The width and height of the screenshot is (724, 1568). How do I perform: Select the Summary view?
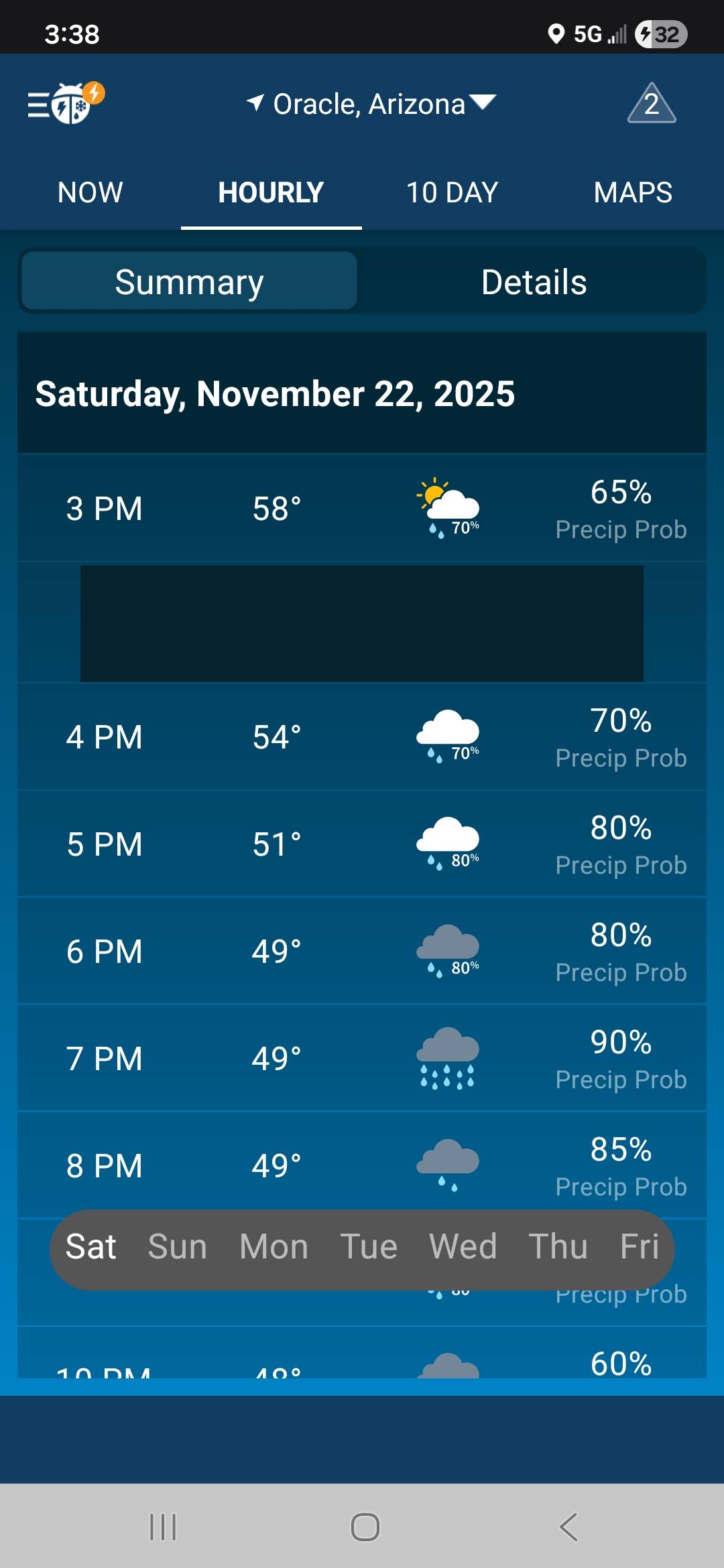[x=189, y=282]
